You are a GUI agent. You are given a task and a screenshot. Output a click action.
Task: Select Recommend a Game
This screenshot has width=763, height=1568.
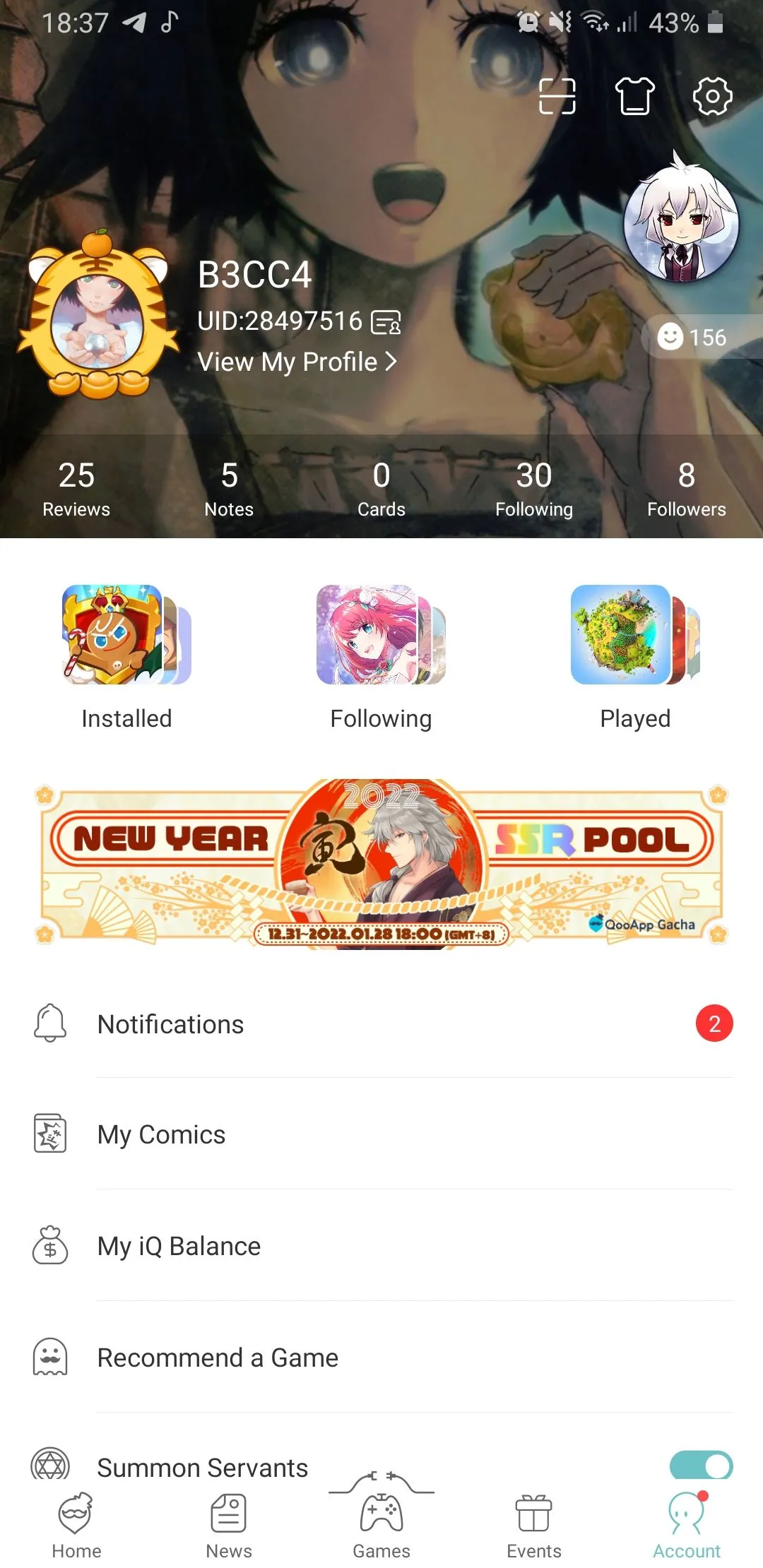(381, 1358)
